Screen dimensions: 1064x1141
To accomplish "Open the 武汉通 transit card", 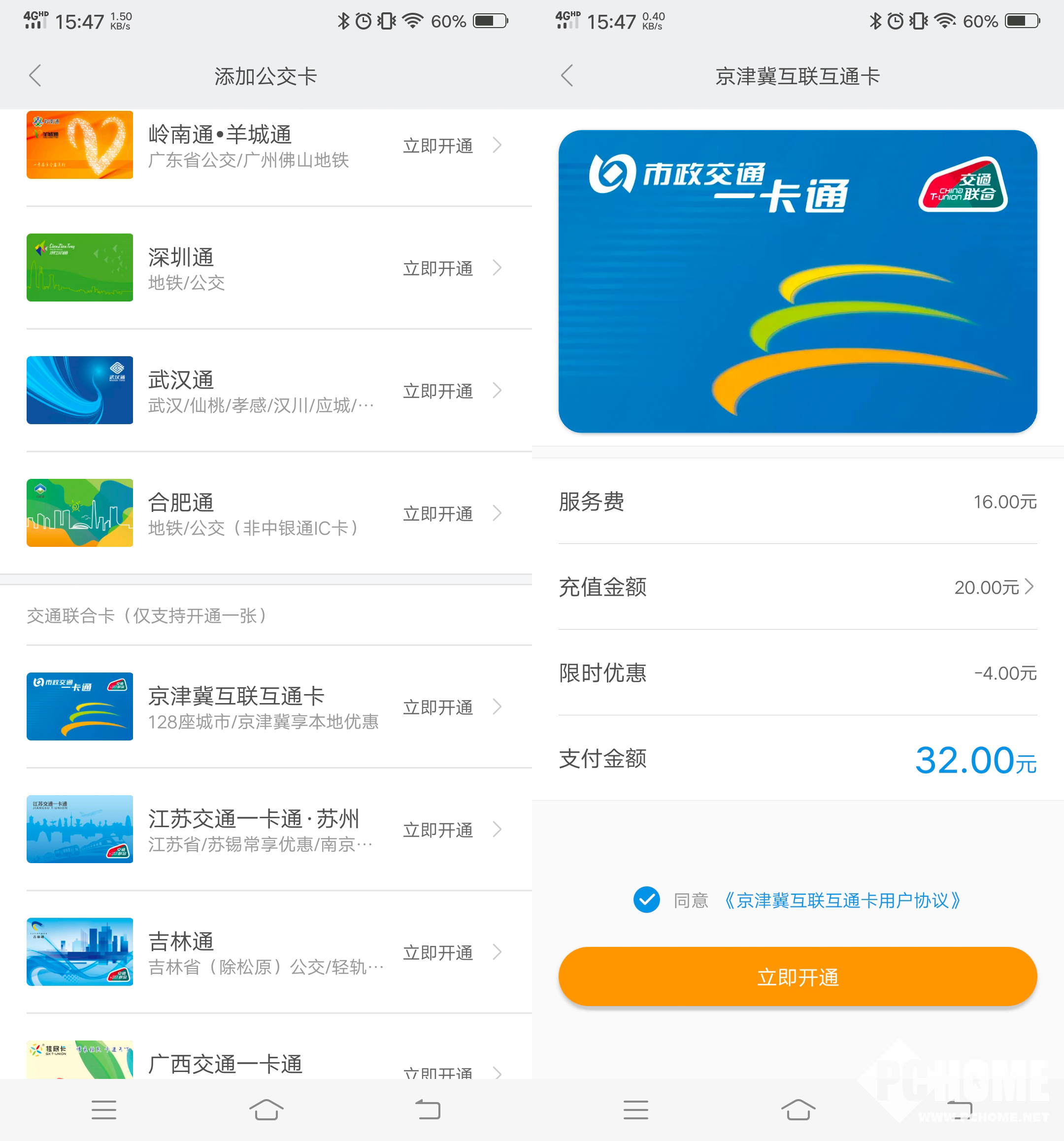I will pyautogui.click(x=265, y=391).
